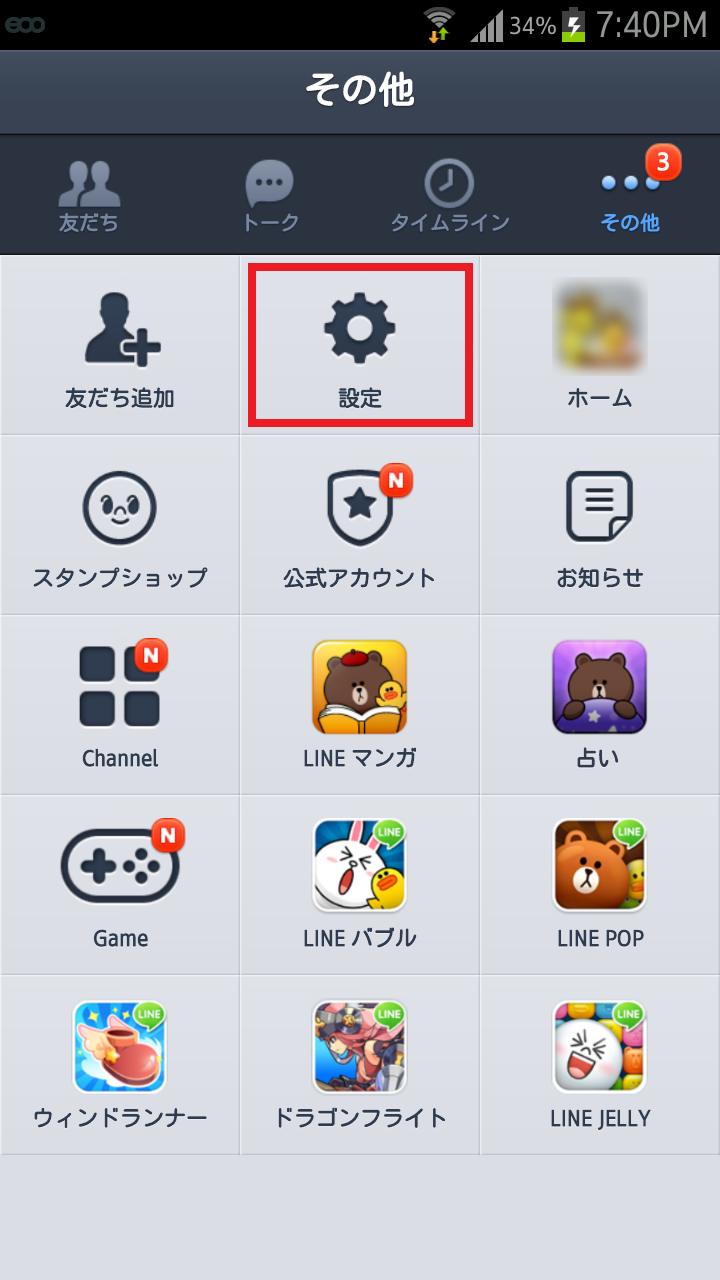Switch to the 友だち tab
Viewport: 720px width, 1280px height.
click(89, 195)
